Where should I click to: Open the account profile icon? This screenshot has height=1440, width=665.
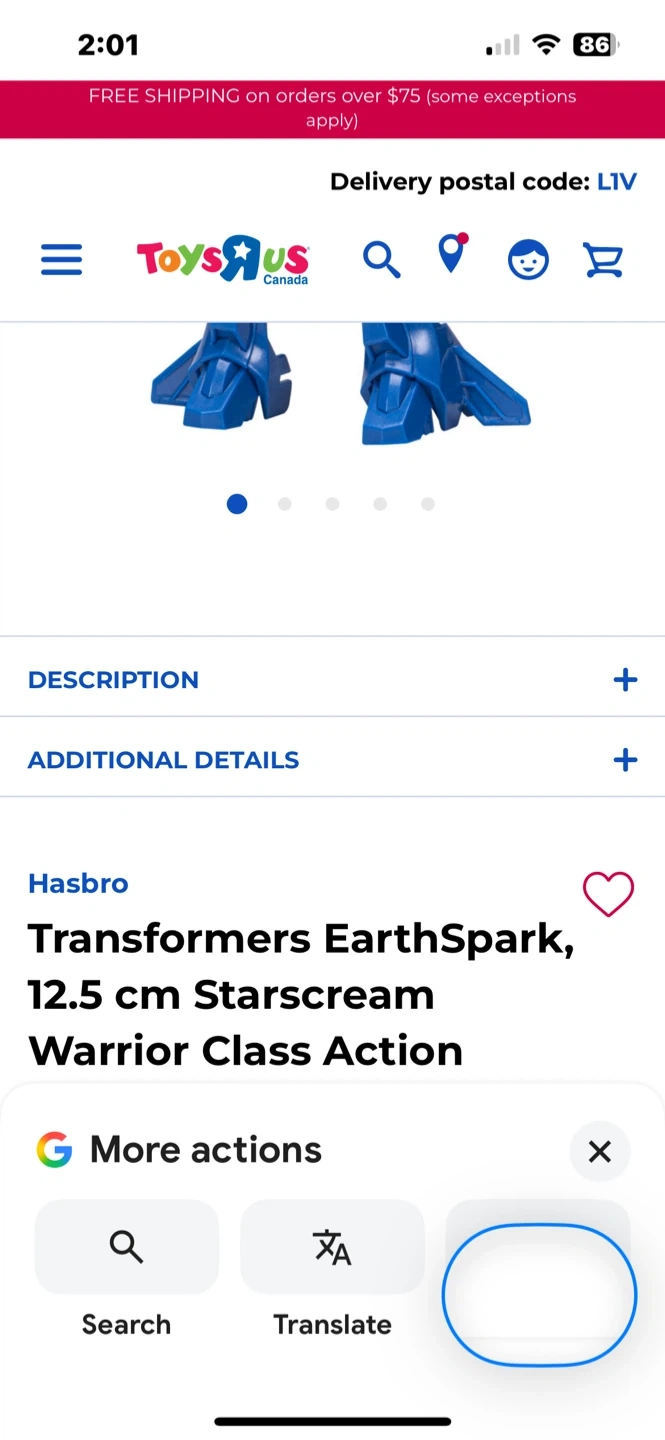click(528, 260)
